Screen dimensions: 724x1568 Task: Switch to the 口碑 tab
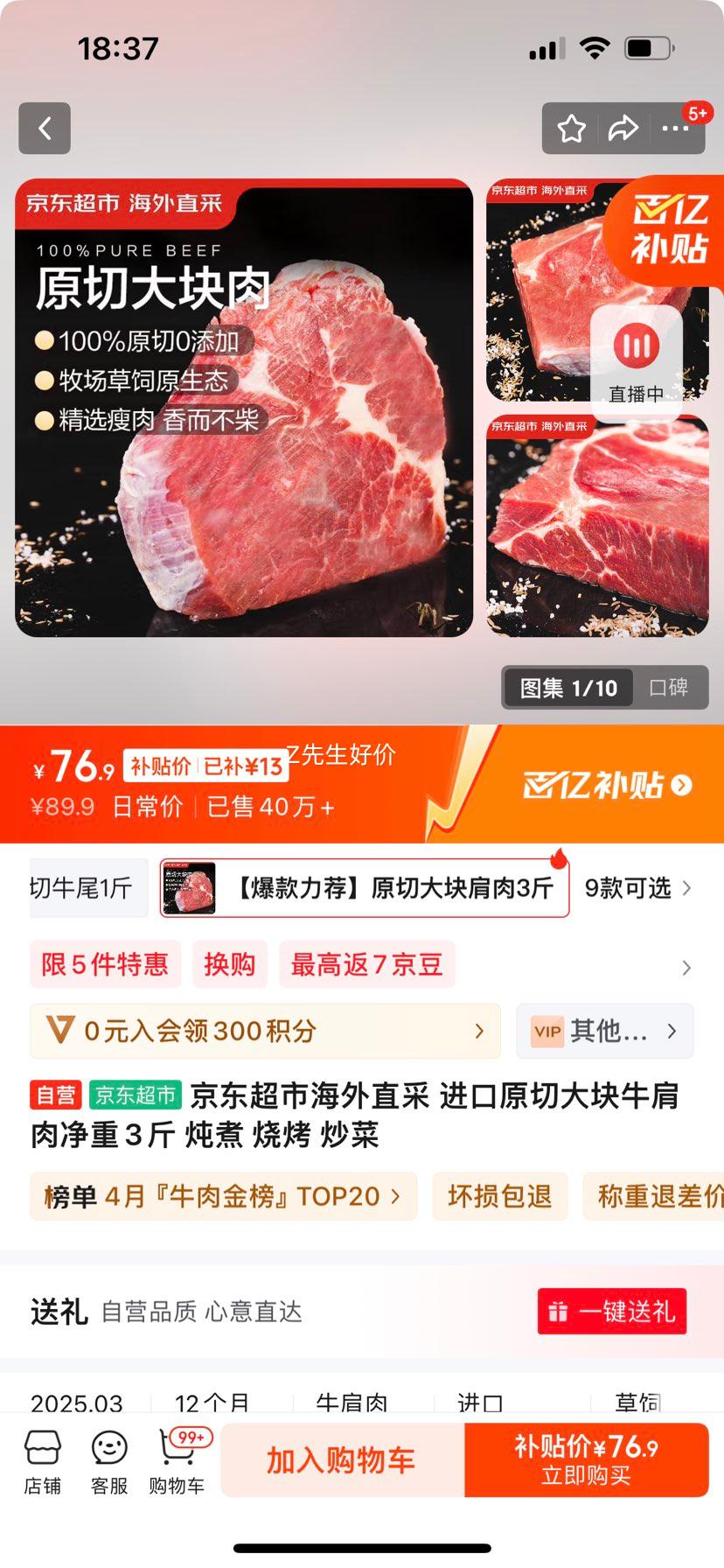click(670, 689)
